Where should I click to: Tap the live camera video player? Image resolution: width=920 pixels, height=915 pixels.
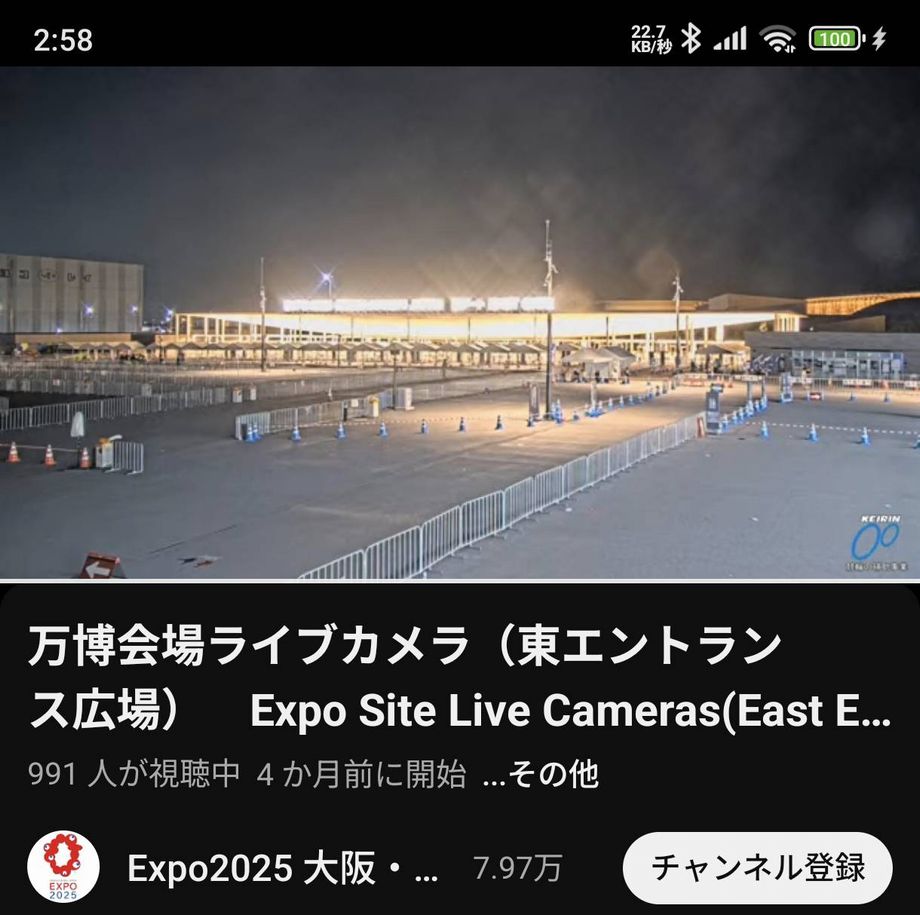pyautogui.click(x=460, y=322)
